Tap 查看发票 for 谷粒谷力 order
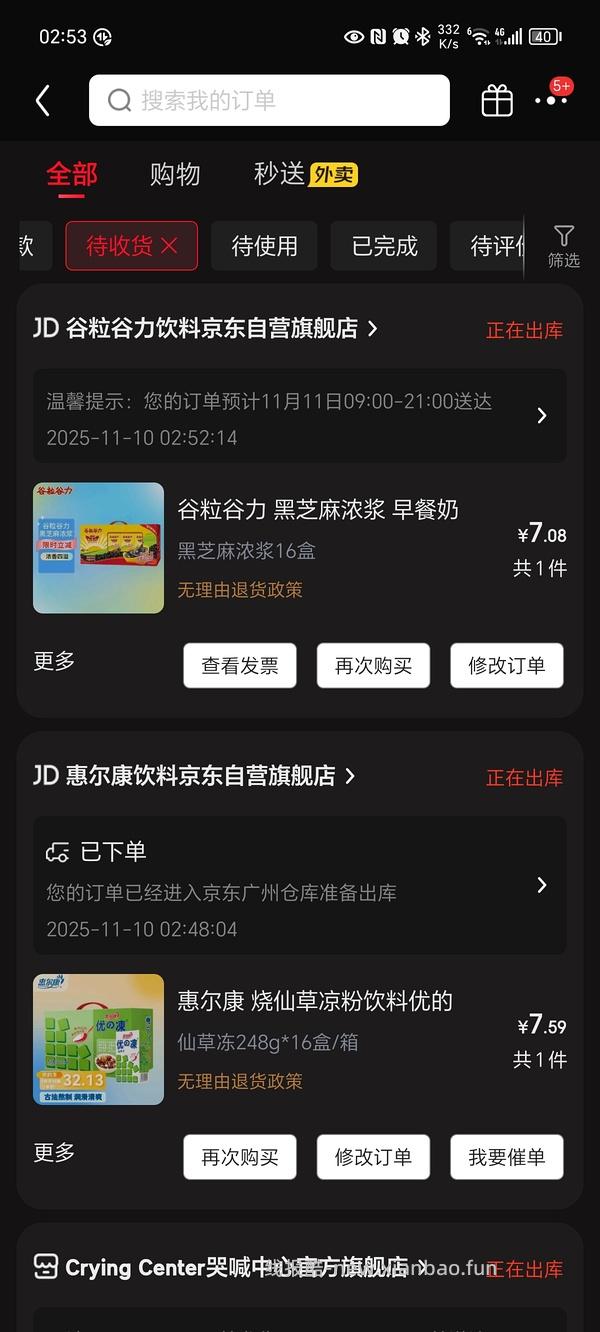Image resolution: width=600 pixels, height=1332 pixels. (x=240, y=666)
